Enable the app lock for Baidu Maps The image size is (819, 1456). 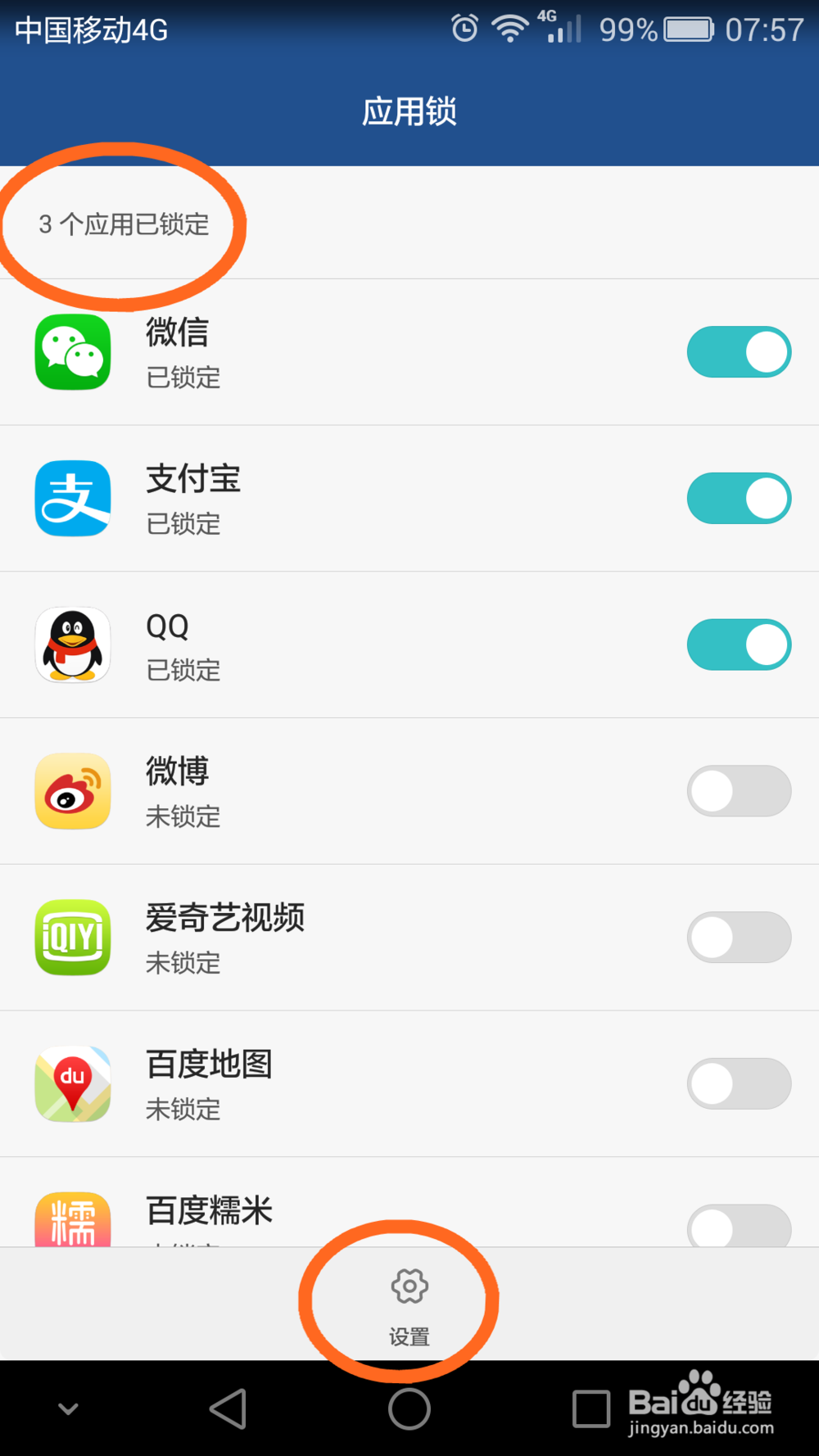click(738, 1083)
